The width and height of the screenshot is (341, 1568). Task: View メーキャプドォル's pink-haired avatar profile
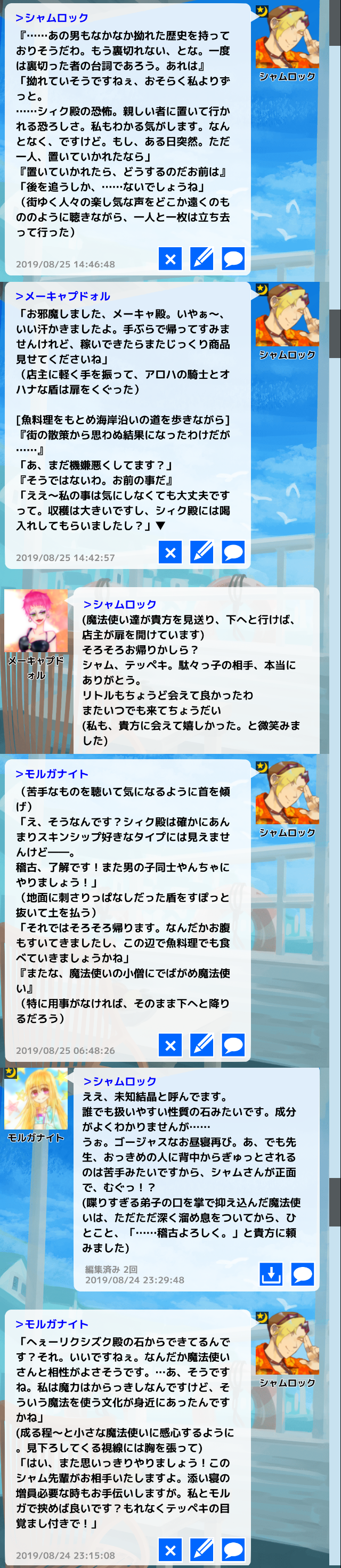(36, 620)
